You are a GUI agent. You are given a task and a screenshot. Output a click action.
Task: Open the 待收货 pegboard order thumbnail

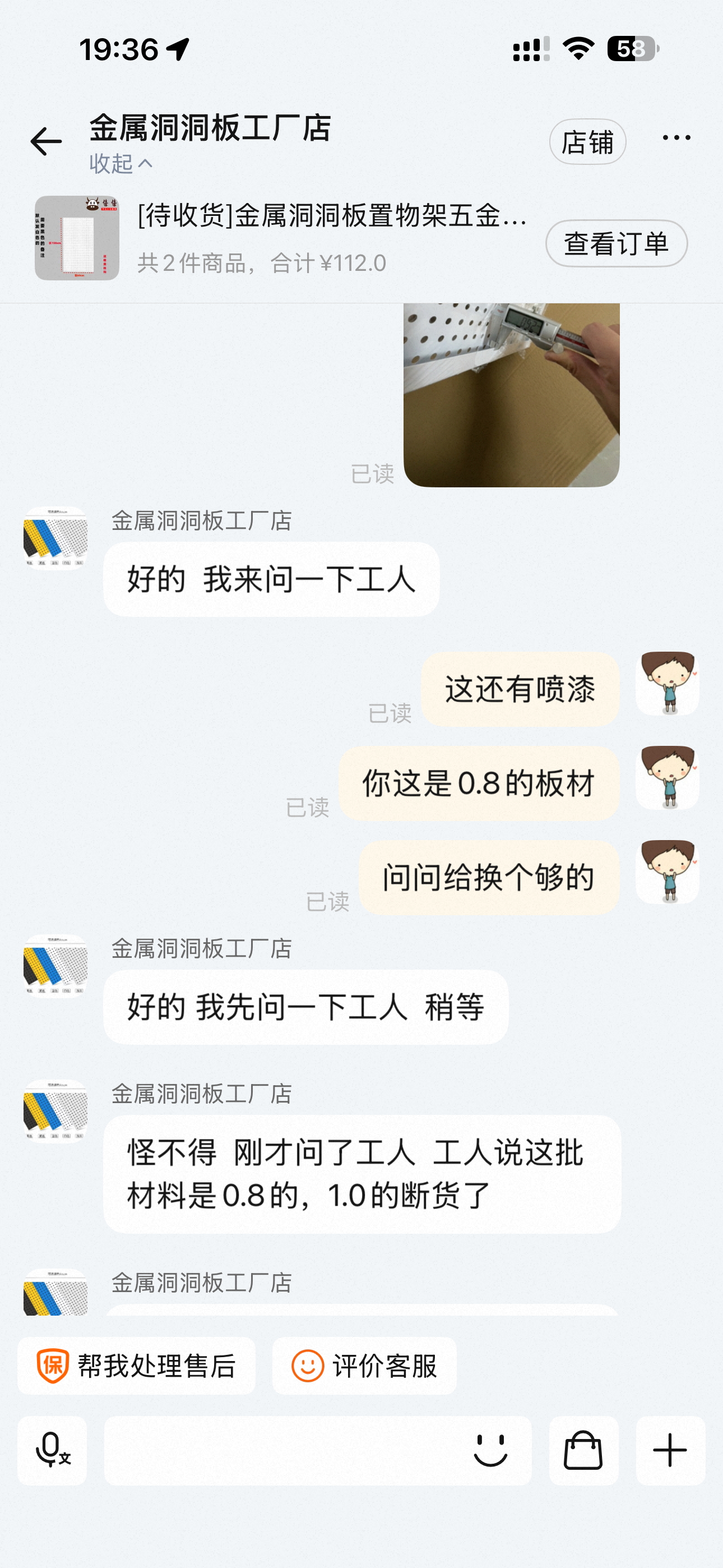point(77,238)
